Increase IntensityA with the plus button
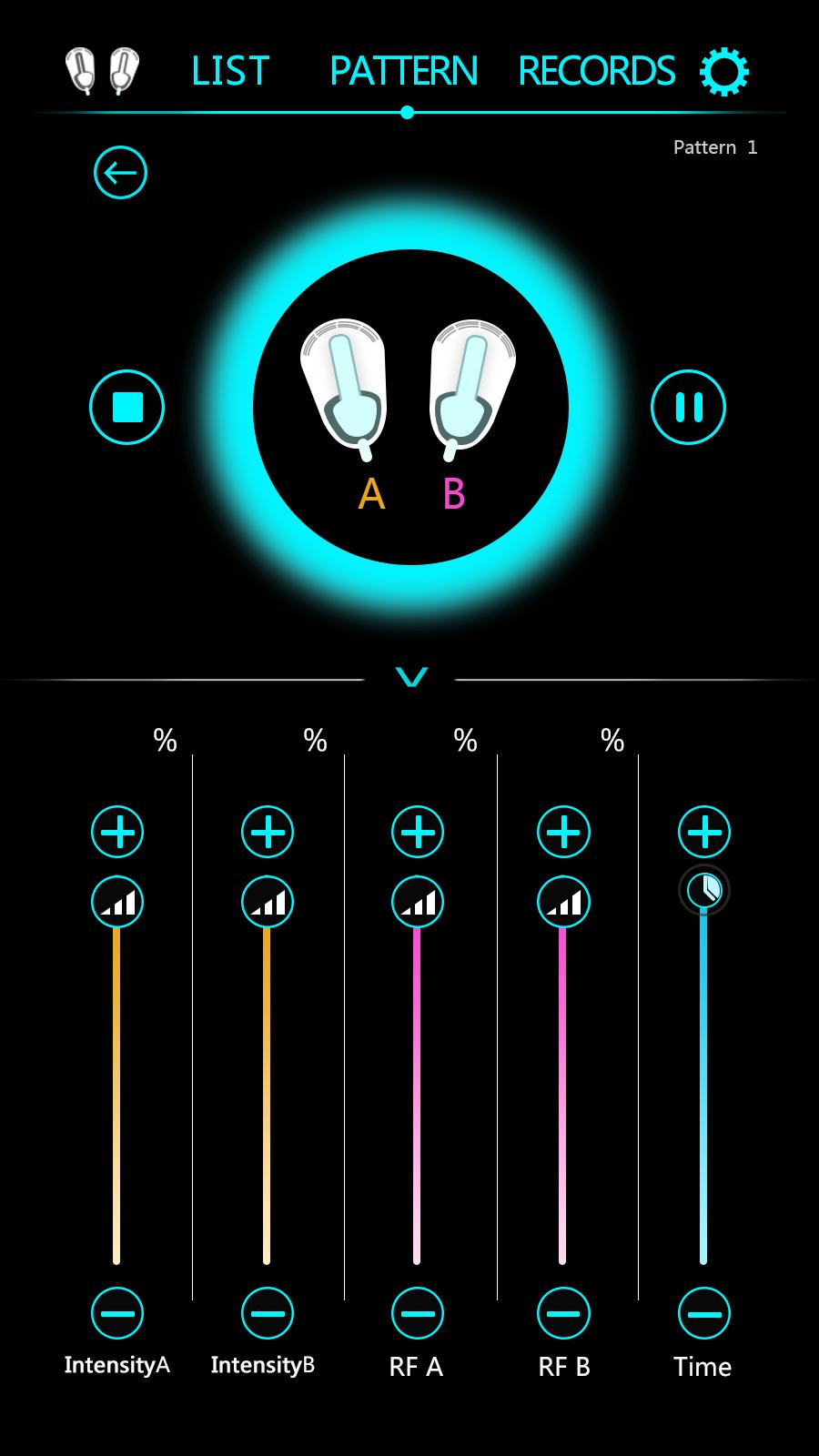Viewport: 819px width, 1456px height. (x=117, y=831)
